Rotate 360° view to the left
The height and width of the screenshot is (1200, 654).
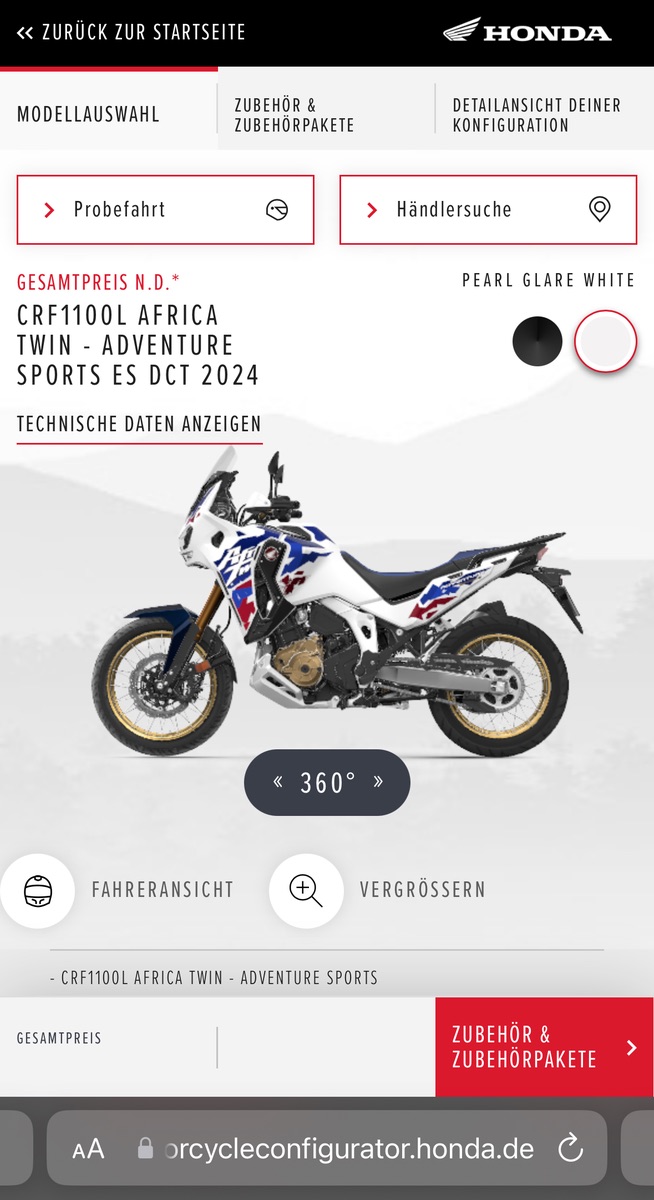tap(279, 782)
